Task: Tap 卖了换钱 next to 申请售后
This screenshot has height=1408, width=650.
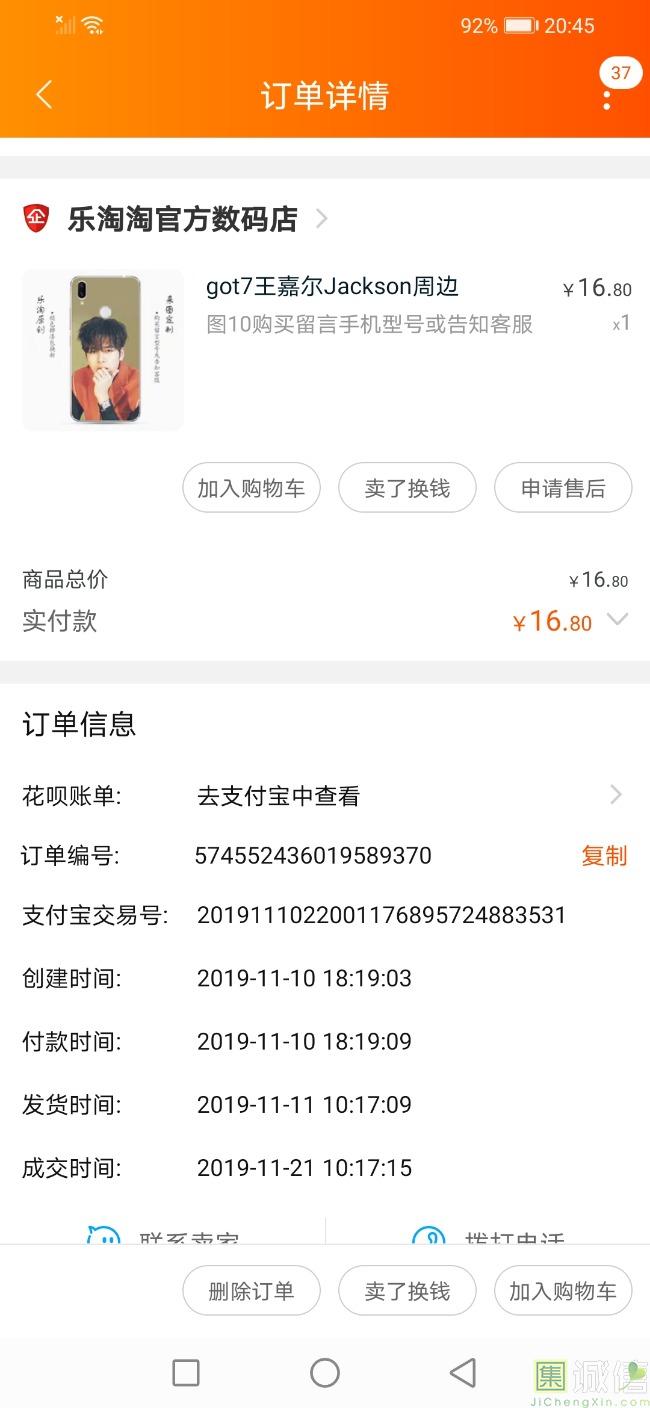Action: 407,488
